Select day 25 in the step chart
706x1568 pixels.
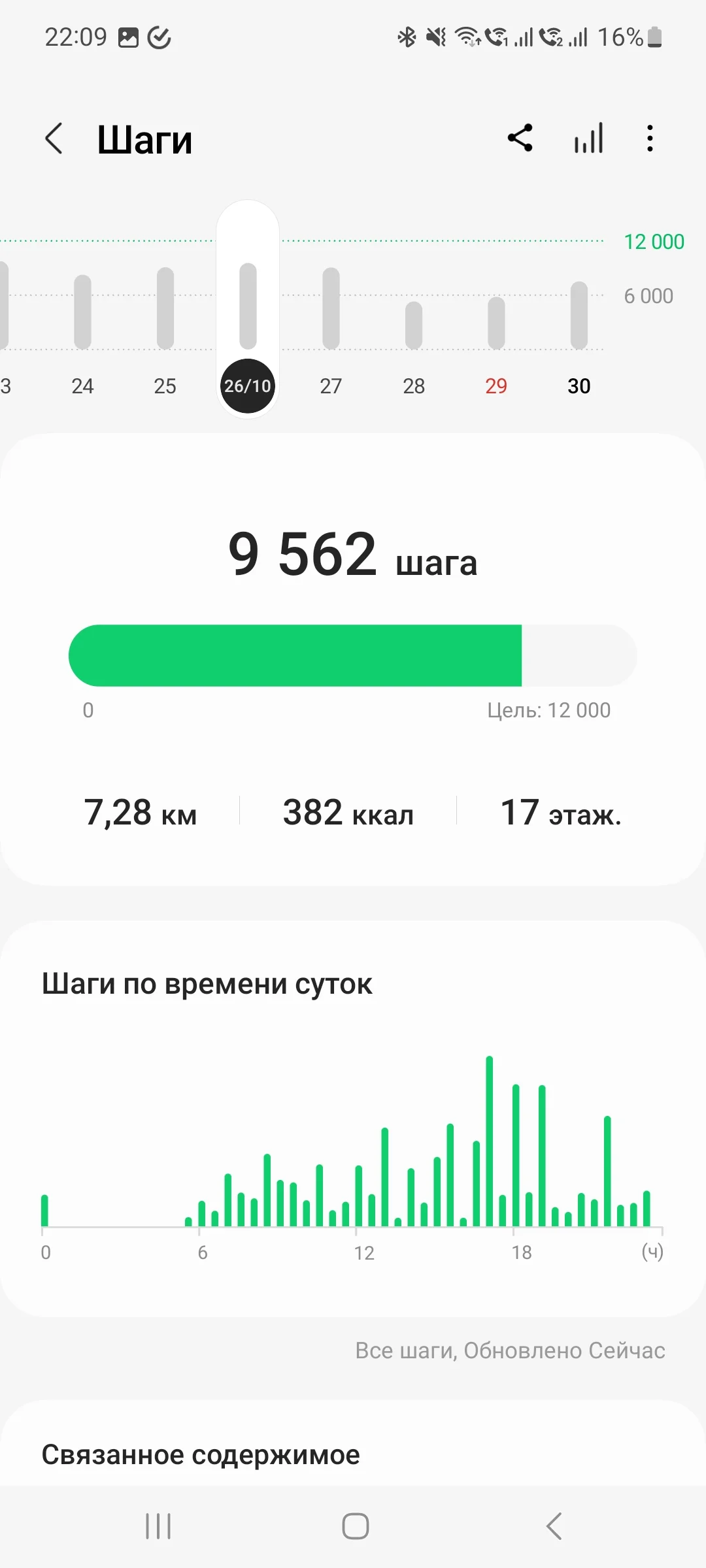165,327
